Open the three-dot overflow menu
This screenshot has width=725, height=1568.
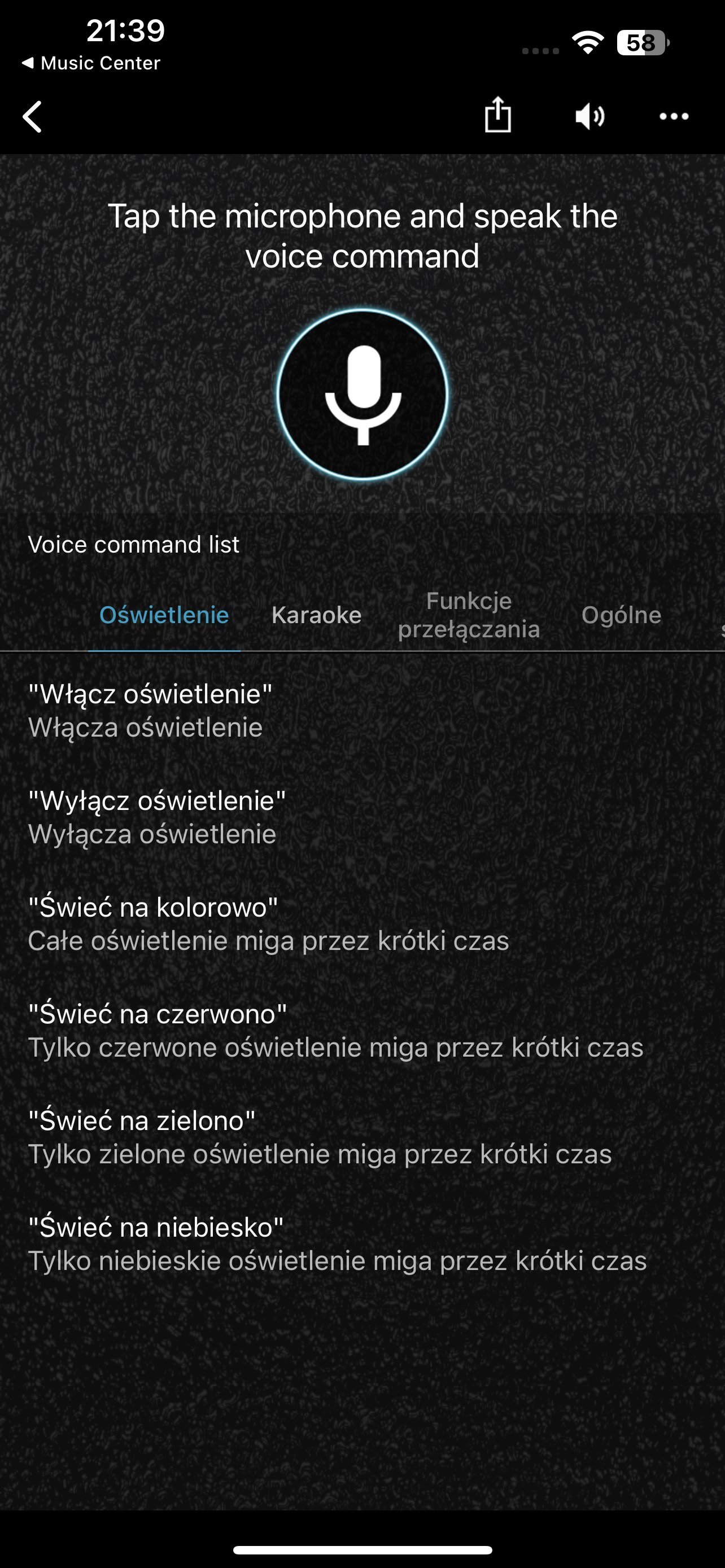pos(674,116)
